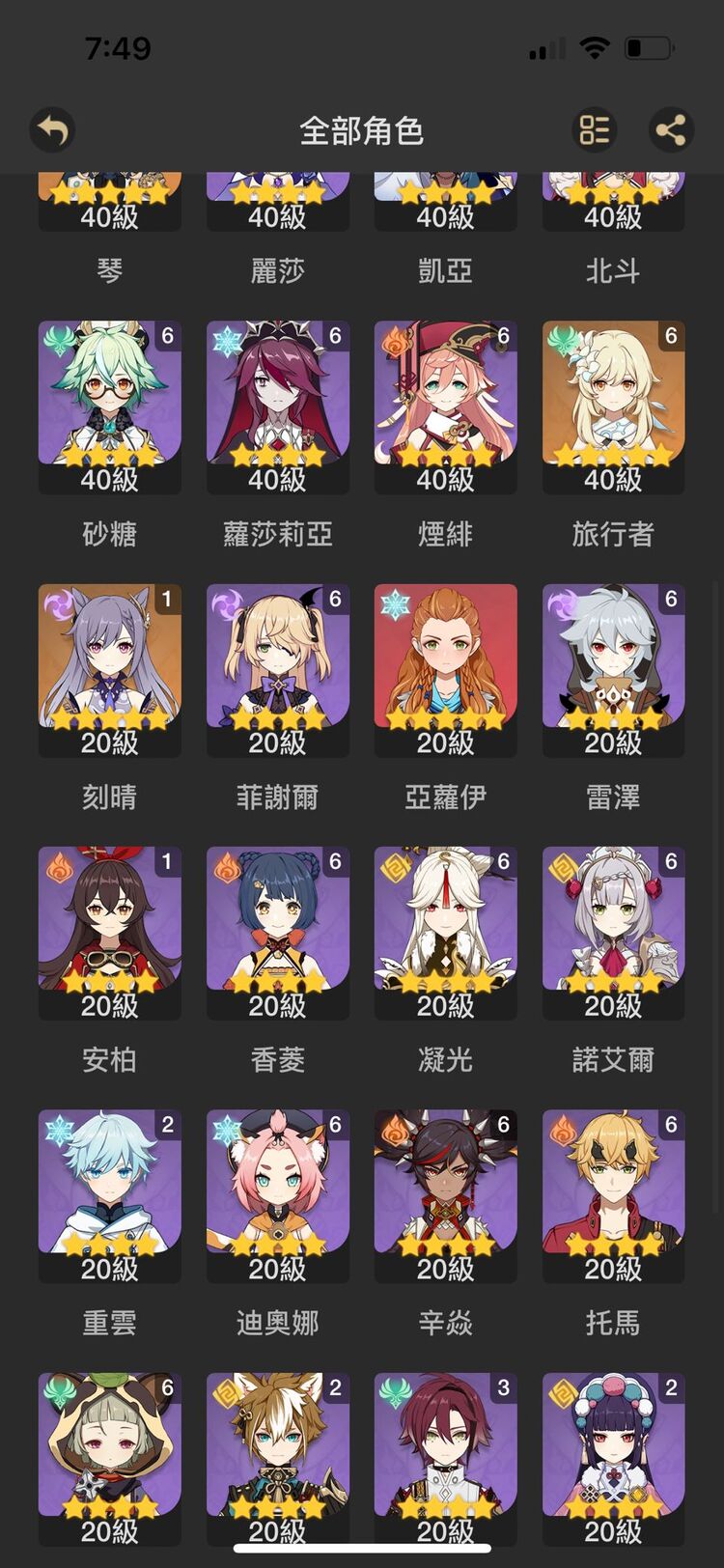This screenshot has height=1568, width=724.
Task: View 辛焱 character details
Action: 445,1194
